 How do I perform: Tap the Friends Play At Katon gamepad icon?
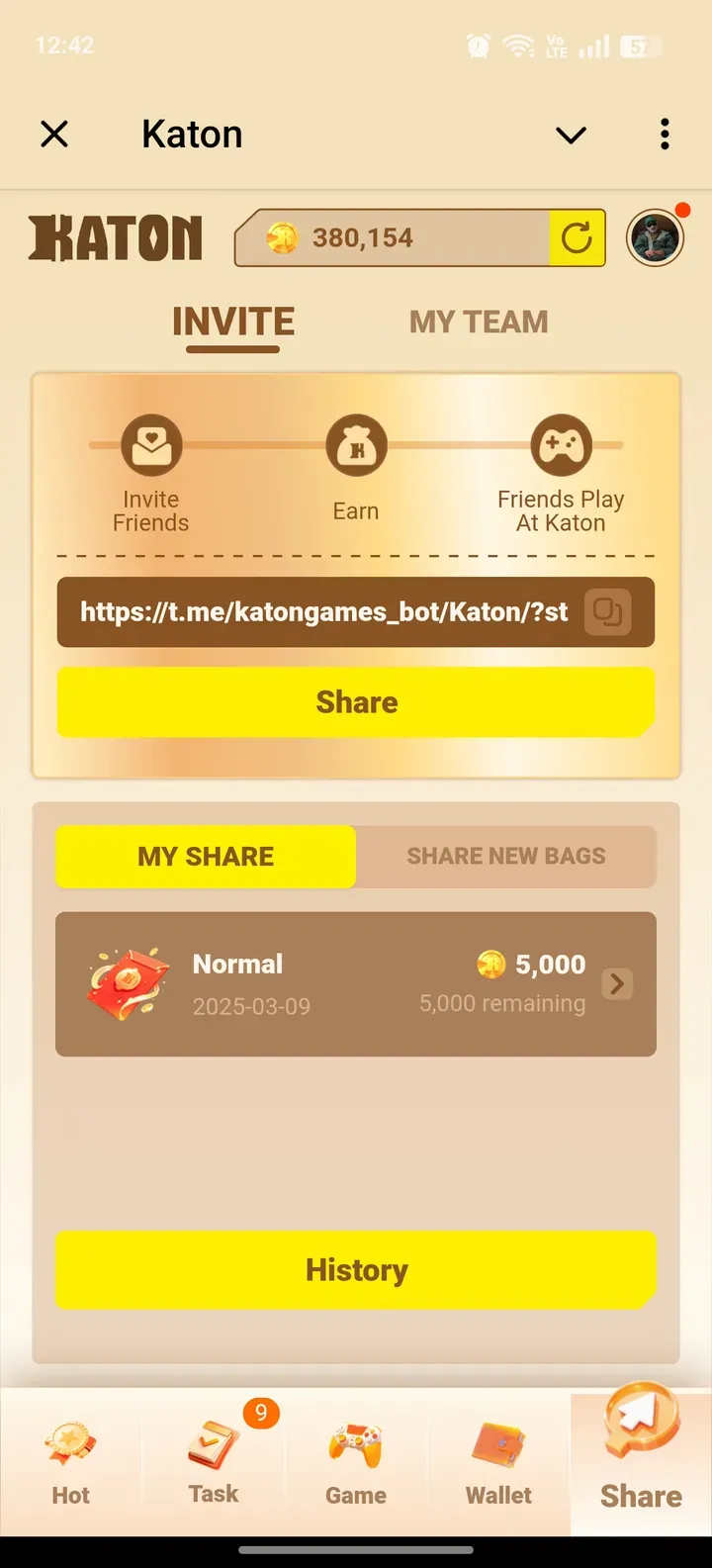click(562, 444)
